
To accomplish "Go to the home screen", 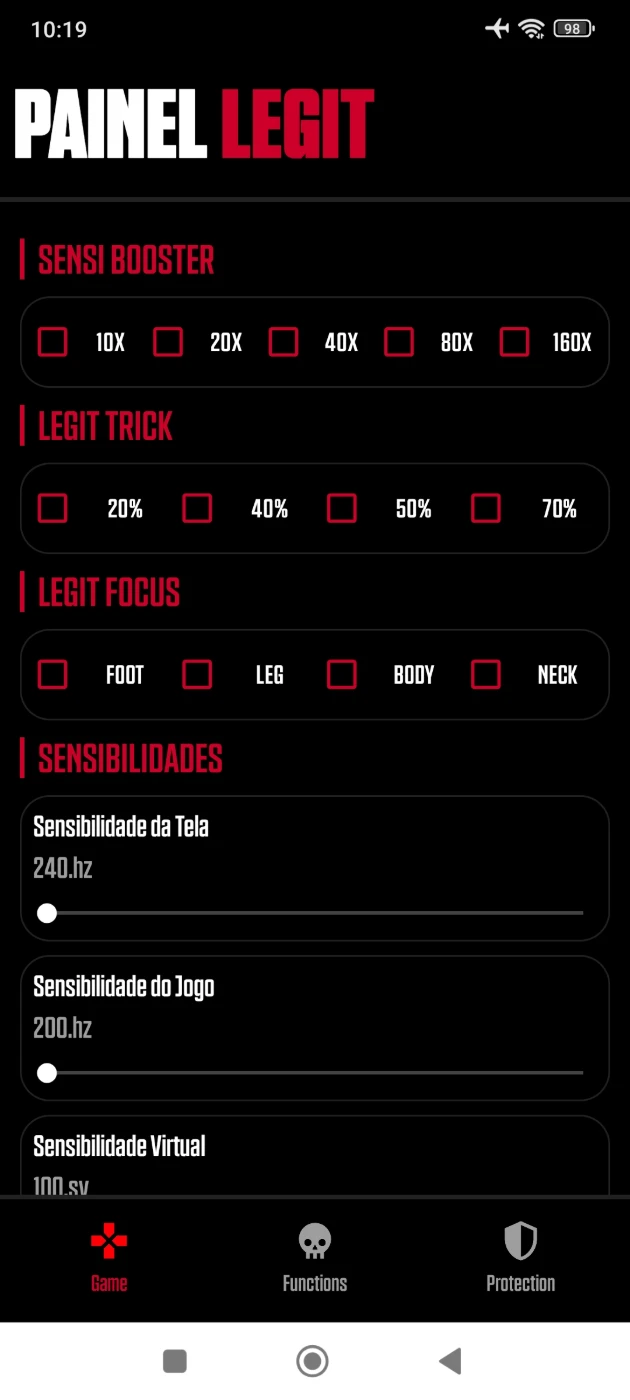I will [x=313, y=1361].
